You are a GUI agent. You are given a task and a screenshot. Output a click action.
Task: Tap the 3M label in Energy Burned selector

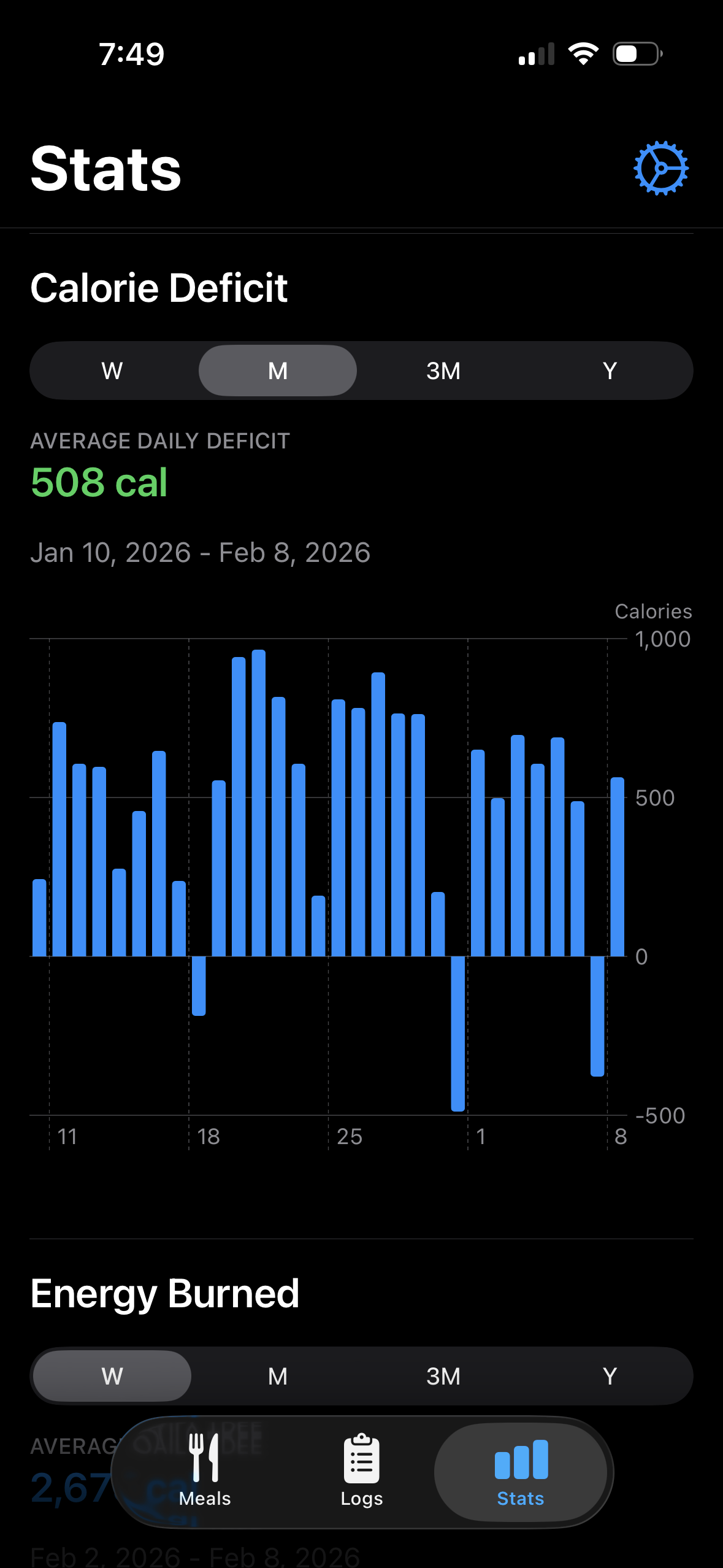[443, 1375]
